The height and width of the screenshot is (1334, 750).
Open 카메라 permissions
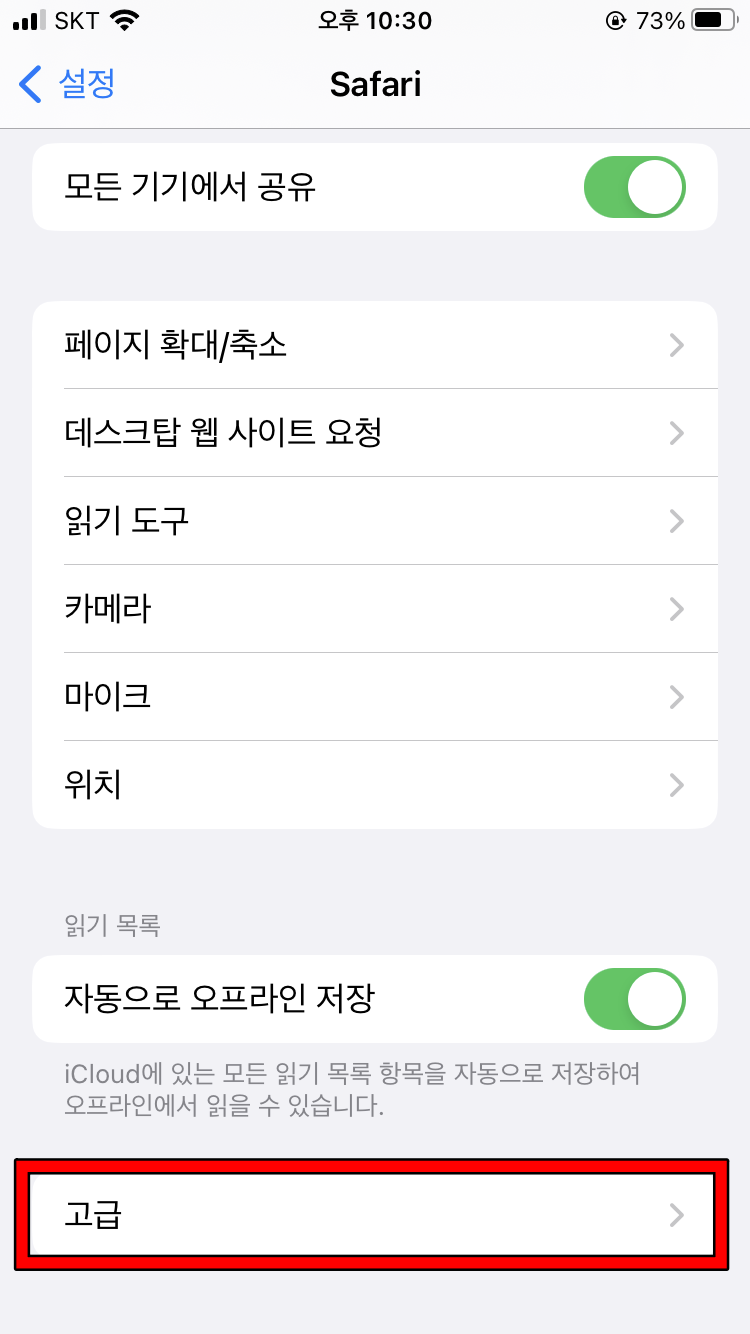(375, 609)
